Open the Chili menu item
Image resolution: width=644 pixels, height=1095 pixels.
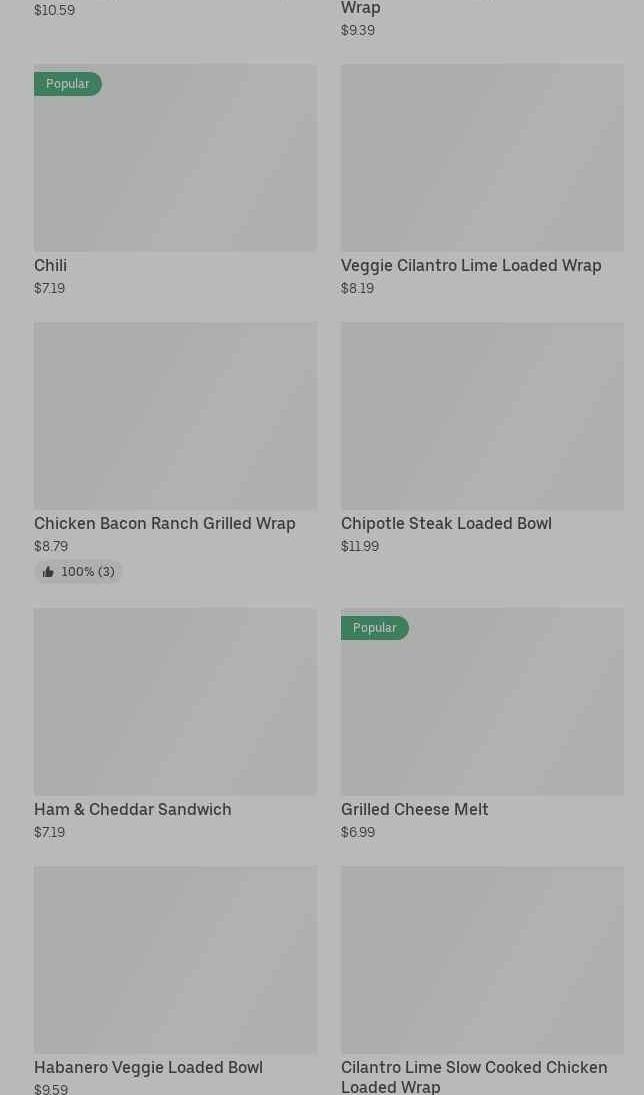pos(175,180)
